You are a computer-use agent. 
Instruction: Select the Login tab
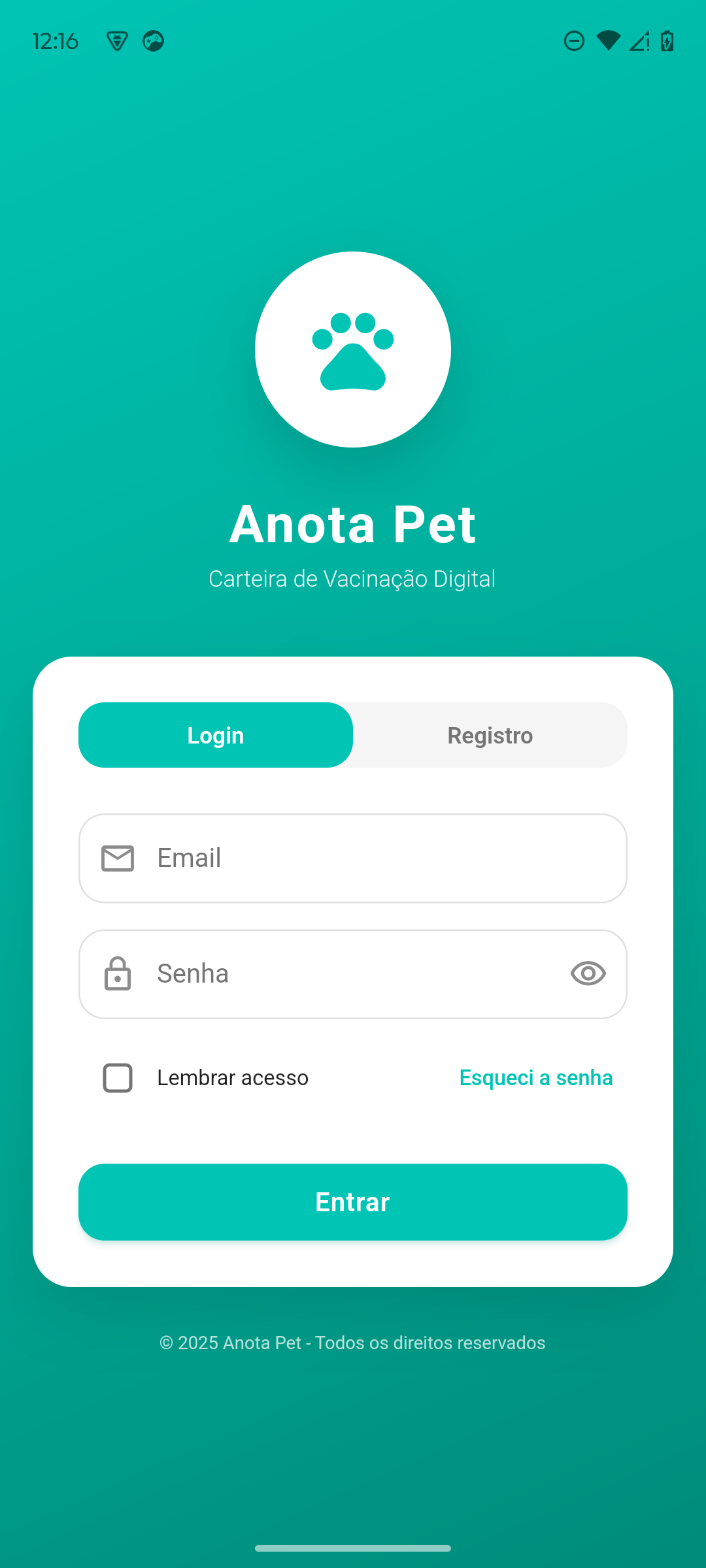coord(215,735)
